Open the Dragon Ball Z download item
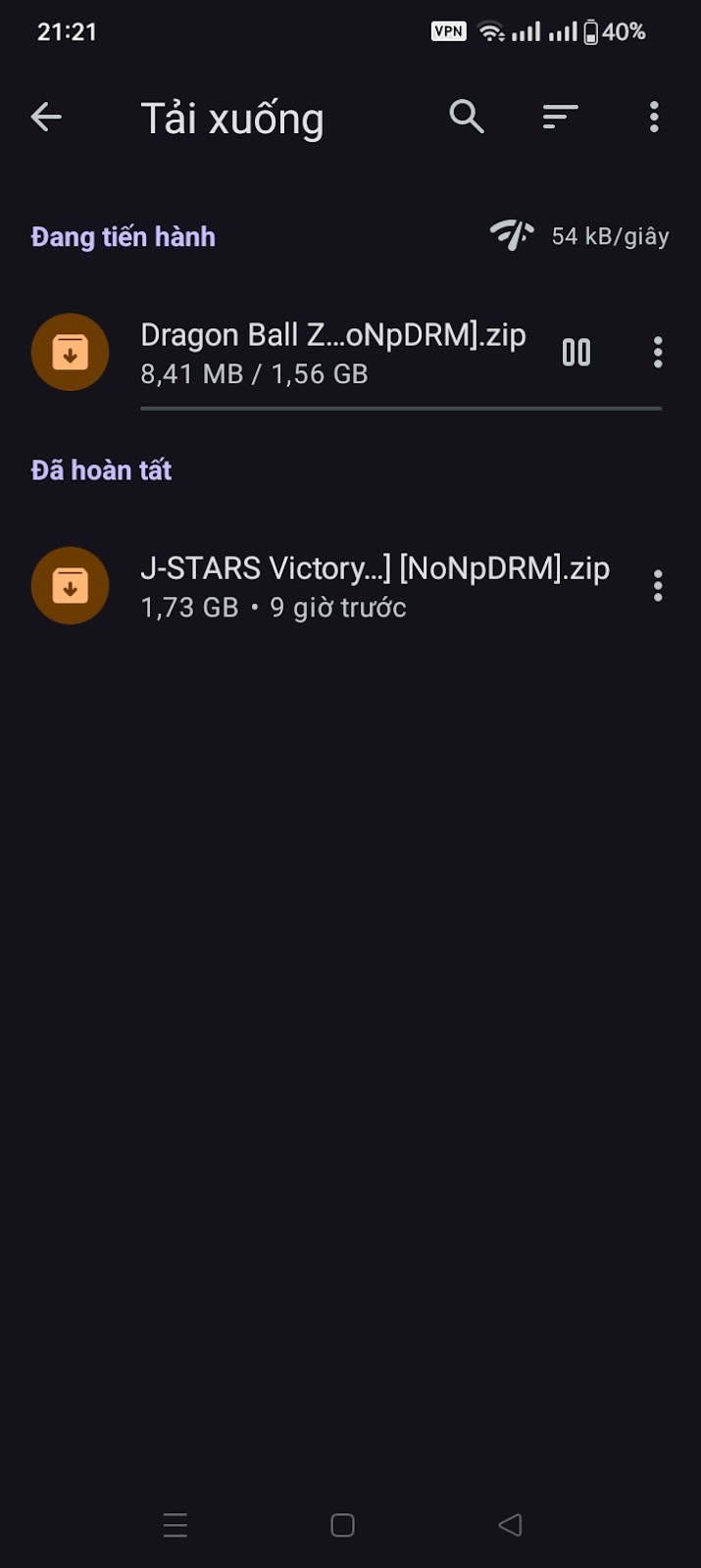Image resolution: width=701 pixels, height=1568 pixels. click(333, 352)
